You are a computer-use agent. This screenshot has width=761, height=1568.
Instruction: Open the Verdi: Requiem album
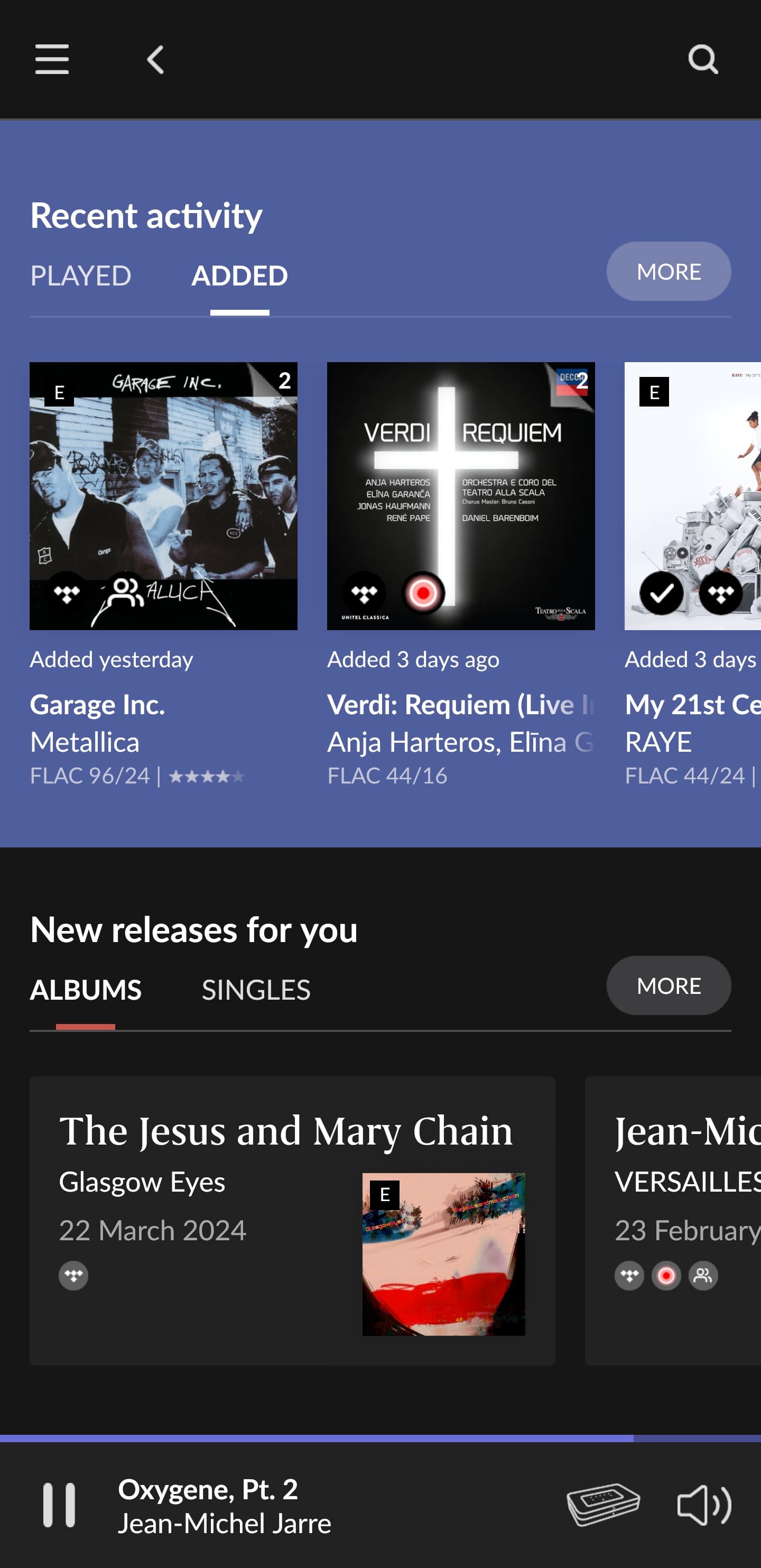pos(460,495)
